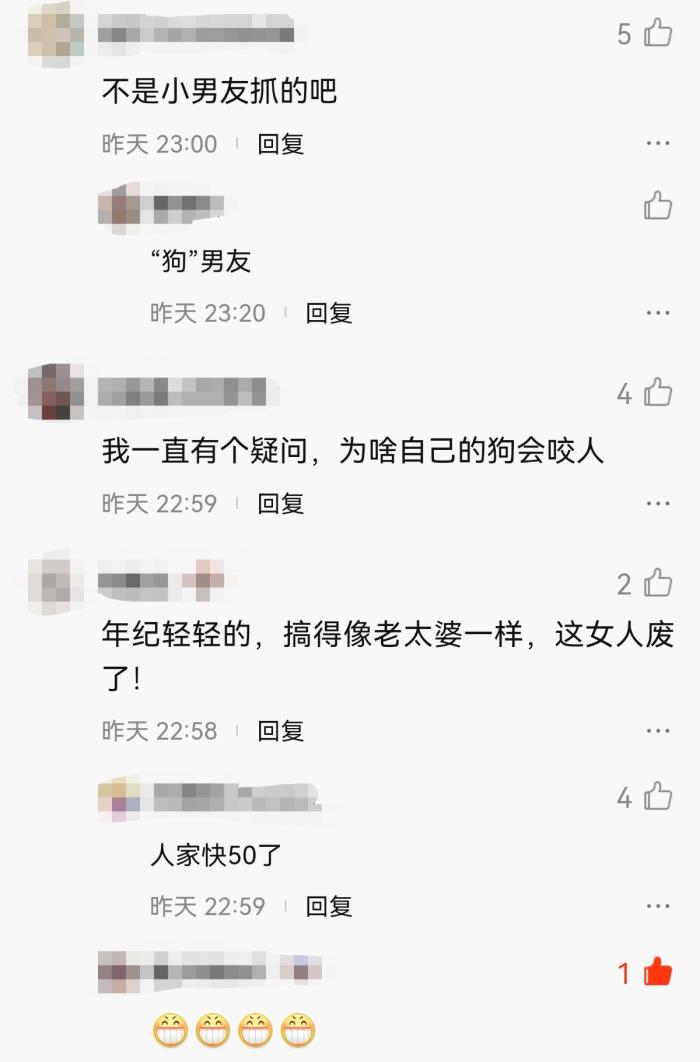
Task: Open more options for "不是小男友抓的吧"
Action: [657, 144]
